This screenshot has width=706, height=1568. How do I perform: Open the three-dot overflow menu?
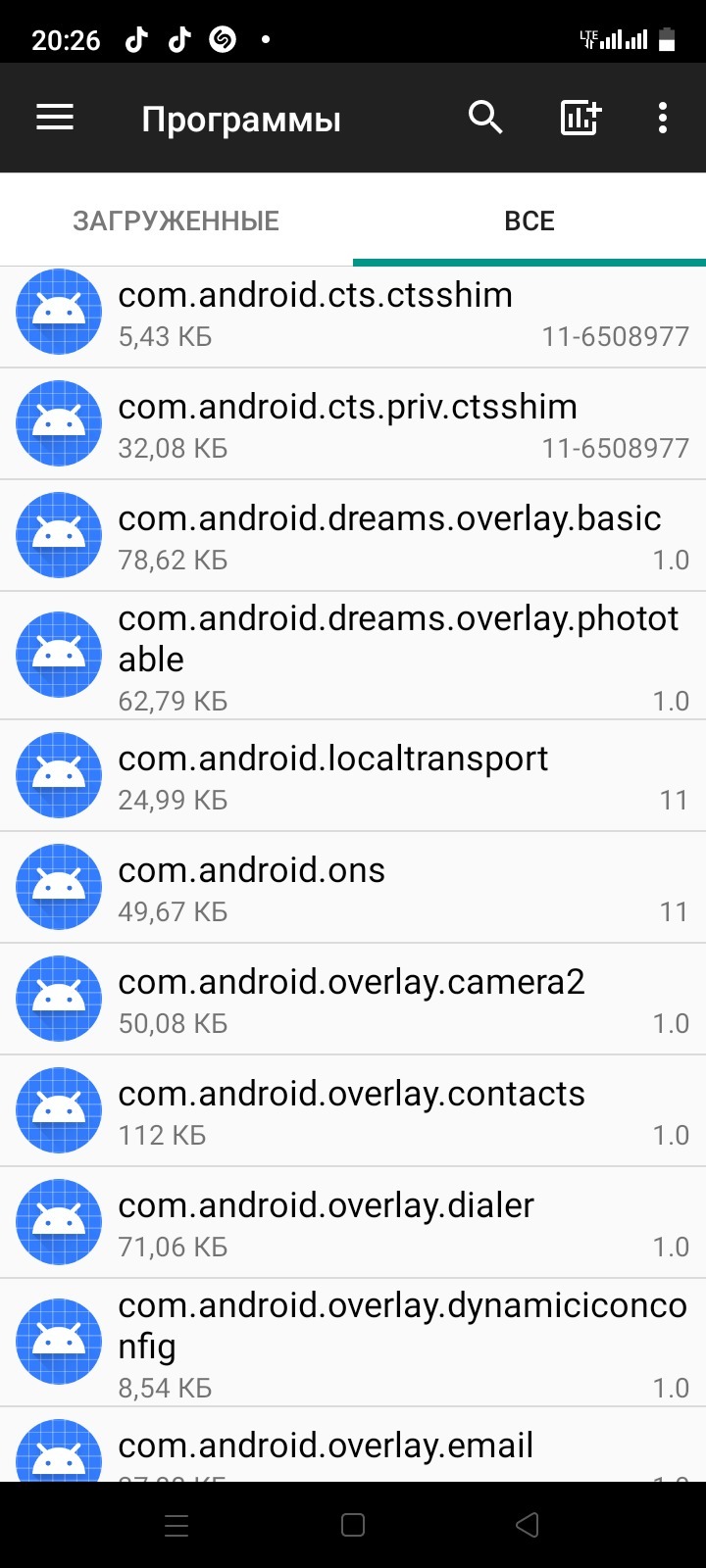coord(663,119)
